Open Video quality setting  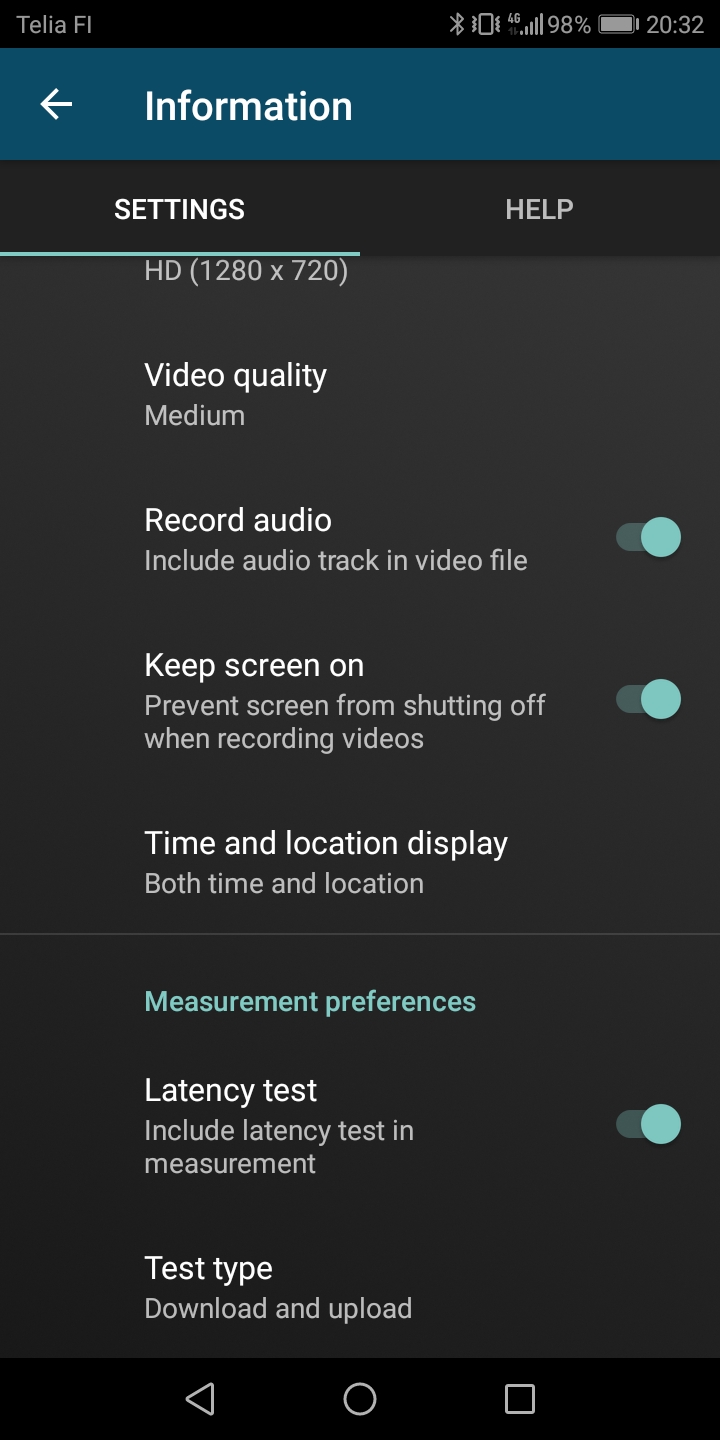(236, 394)
